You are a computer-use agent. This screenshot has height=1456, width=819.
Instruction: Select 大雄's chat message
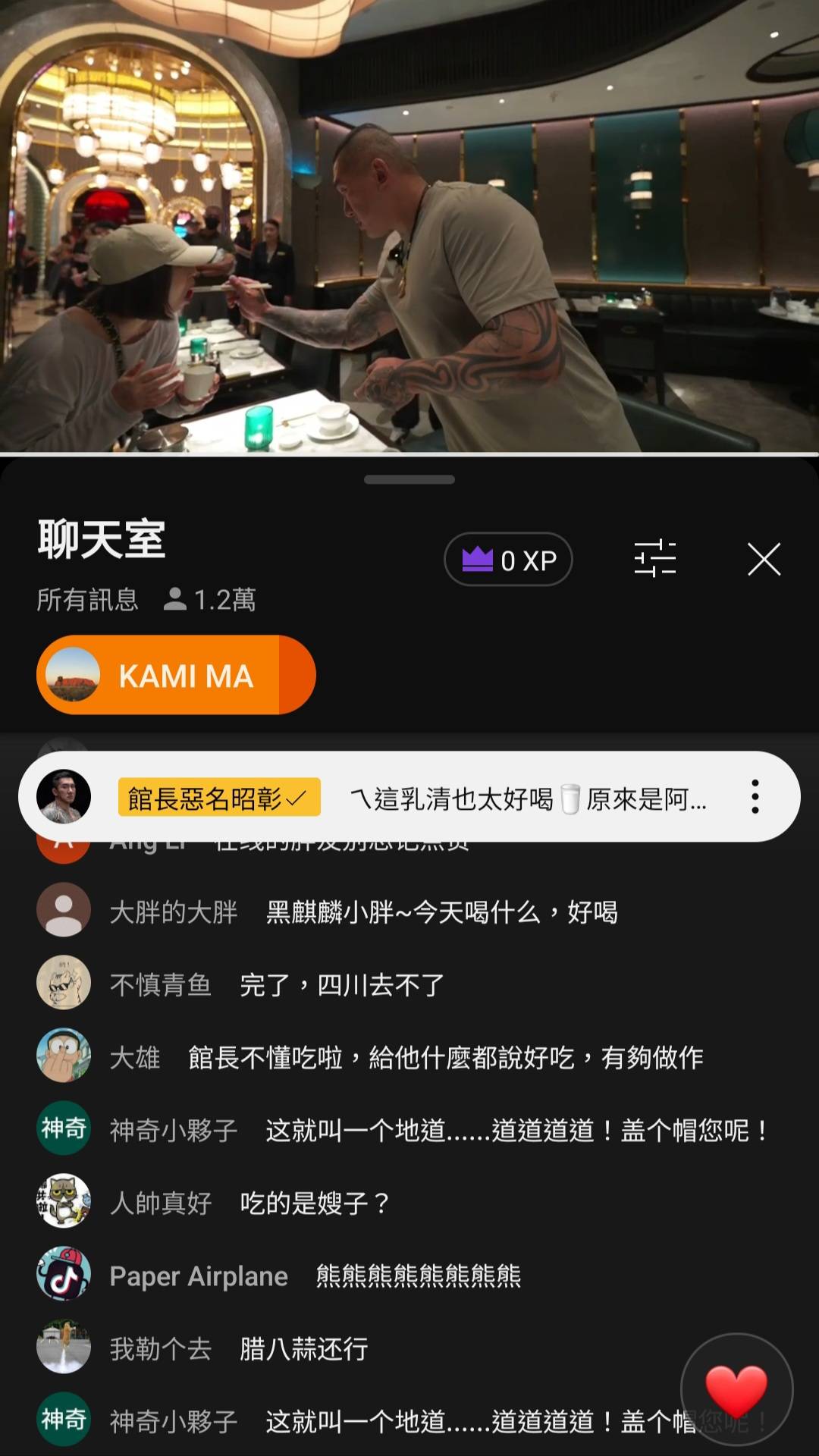445,1057
